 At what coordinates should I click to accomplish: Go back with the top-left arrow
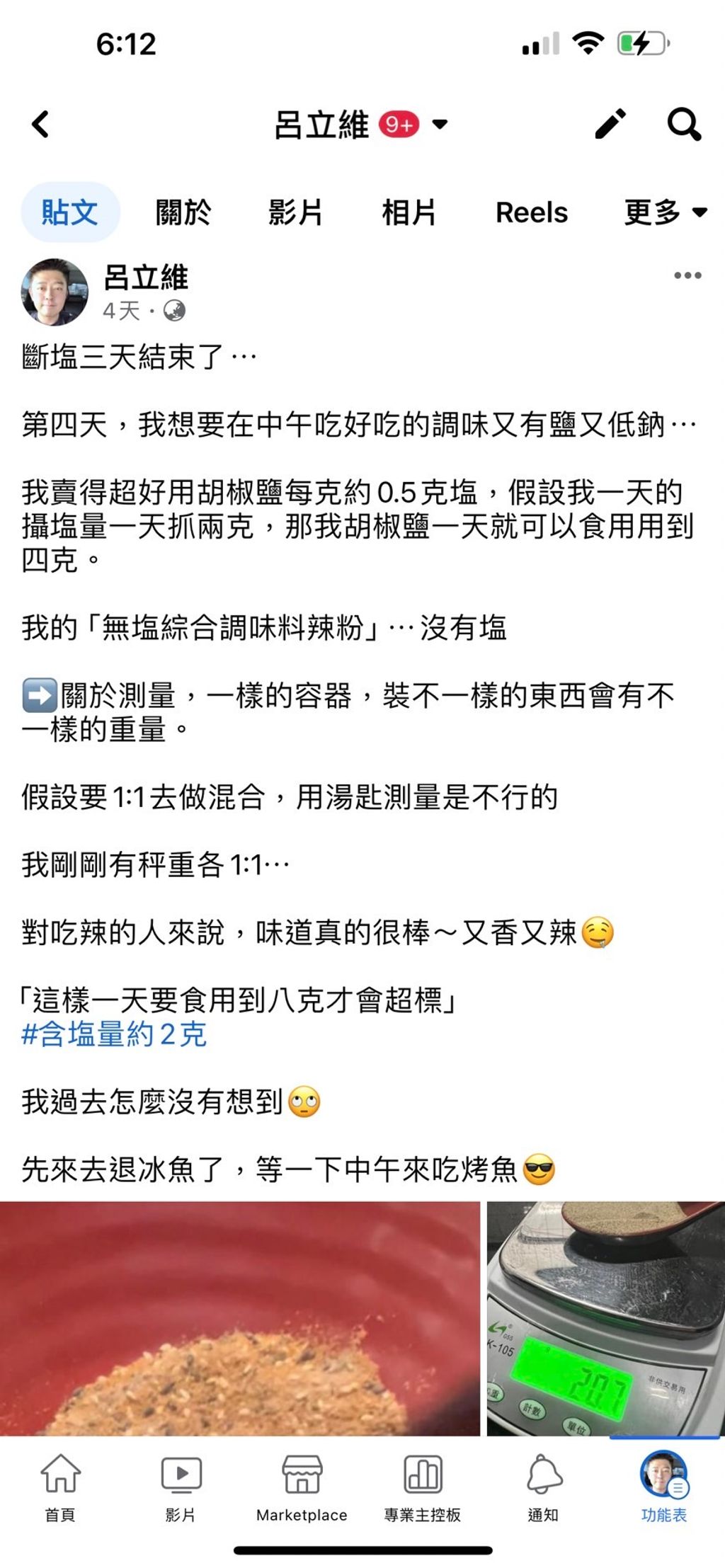41,124
